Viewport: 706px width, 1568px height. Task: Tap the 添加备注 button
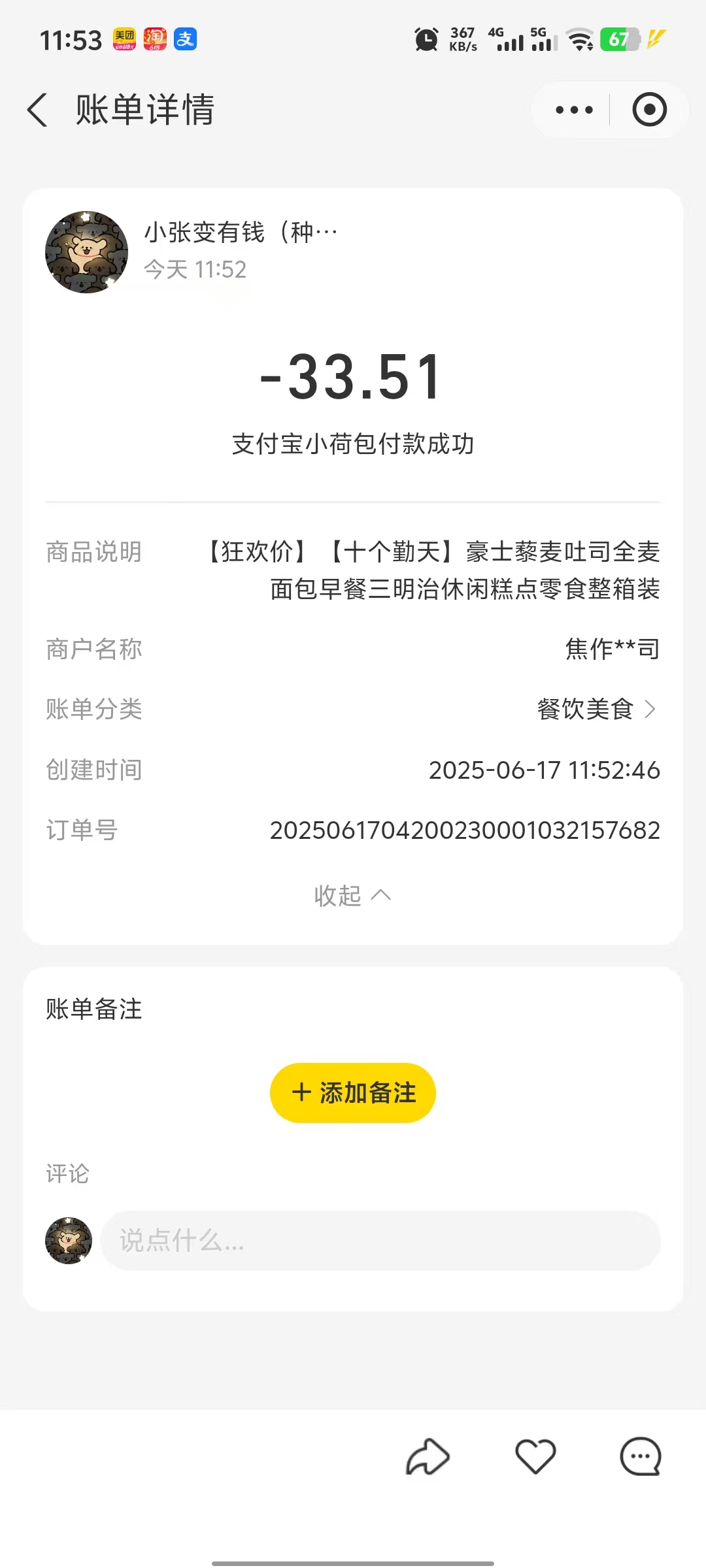353,1093
